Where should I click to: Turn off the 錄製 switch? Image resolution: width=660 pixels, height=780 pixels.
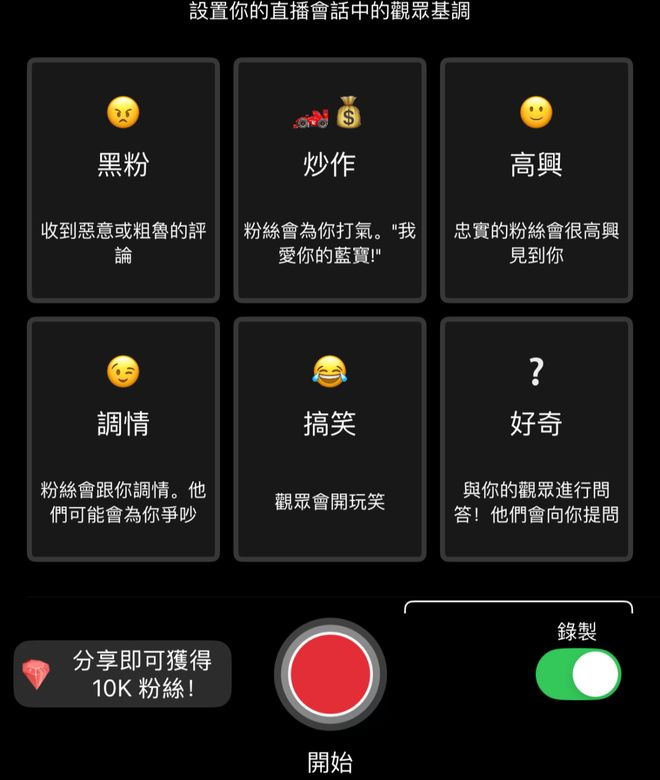(x=578, y=674)
